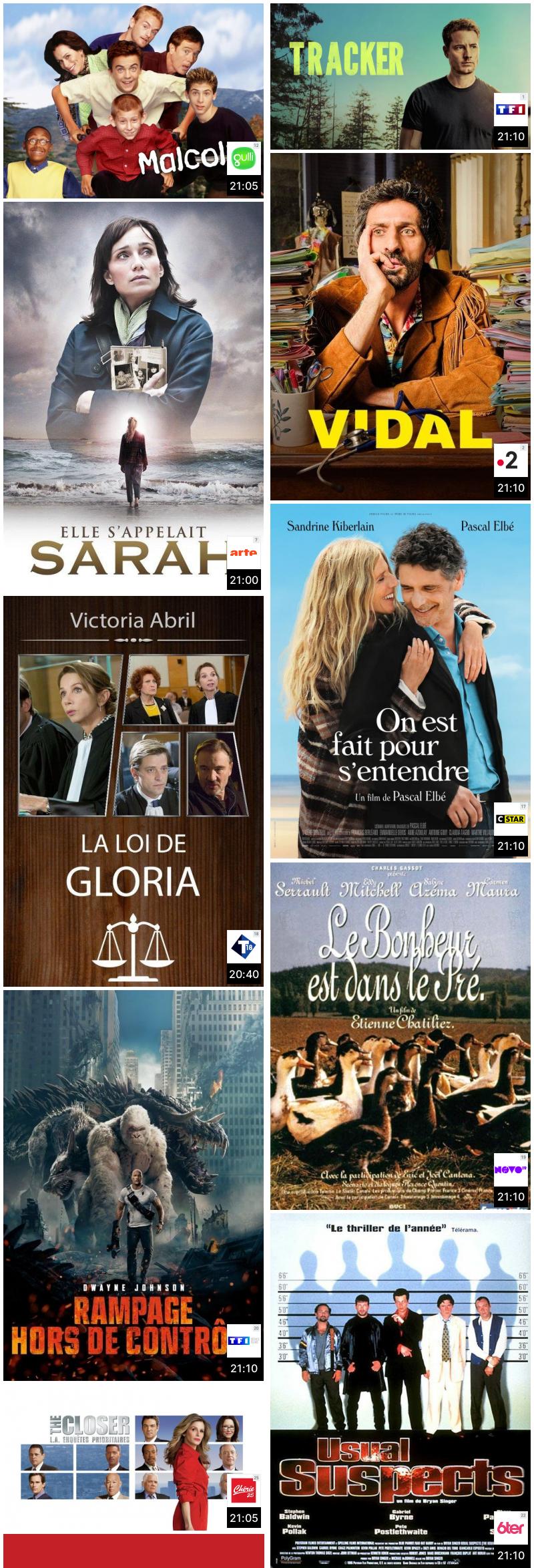Open On est fait pour s'entendre
Viewport: 534px width, 1568px height.
(400, 680)
